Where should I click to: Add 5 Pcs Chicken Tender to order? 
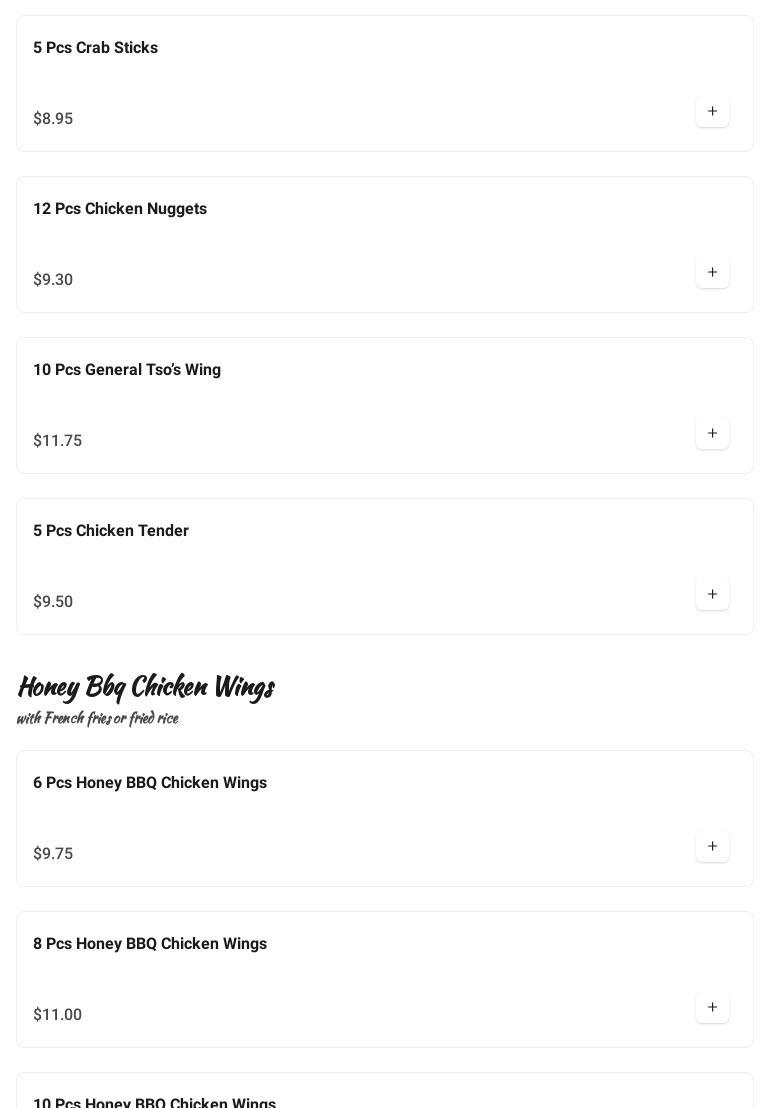tap(712, 594)
